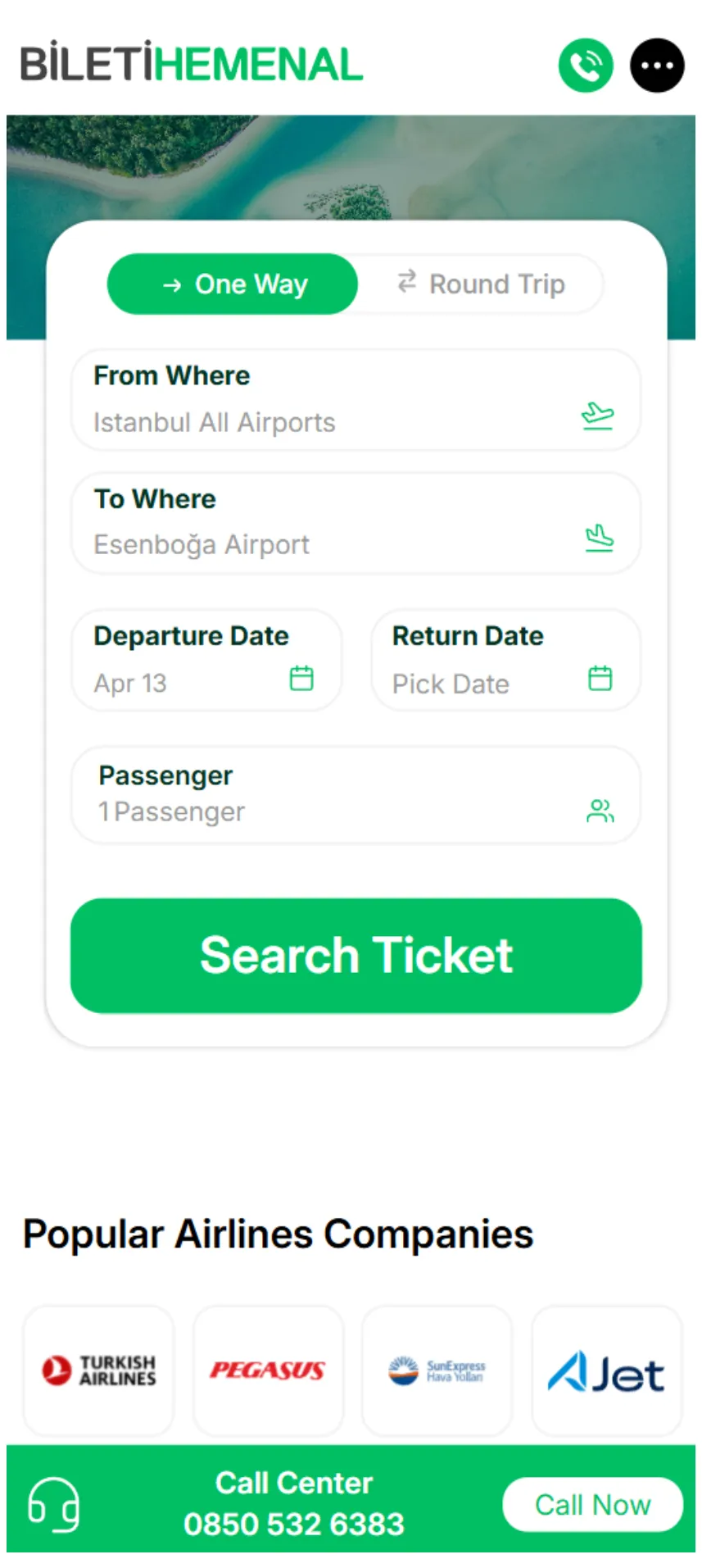Open the Departure Date calendar icon
The height and width of the screenshot is (1568, 702).
301,679
